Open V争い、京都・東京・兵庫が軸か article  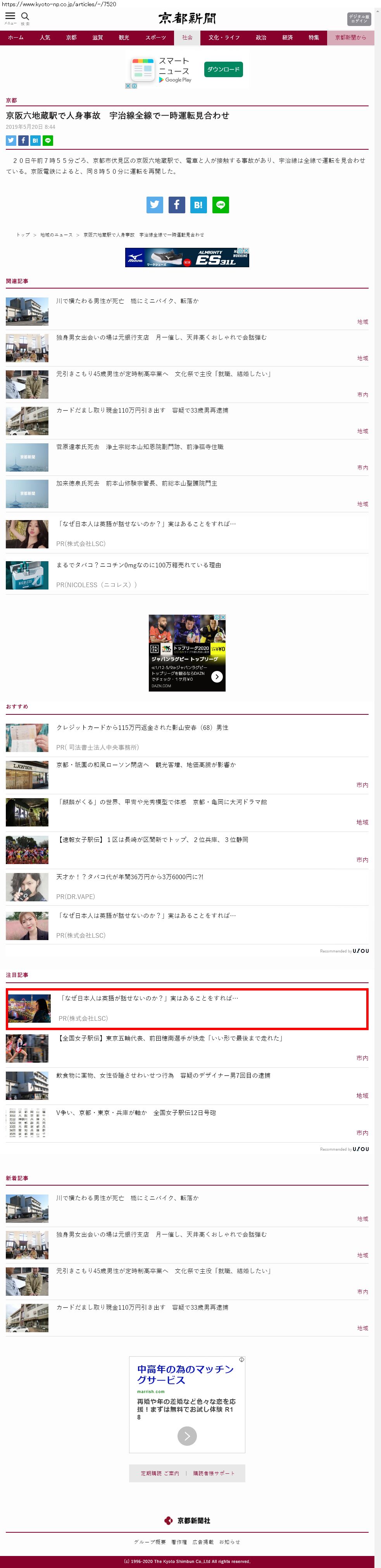(136, 1113)
